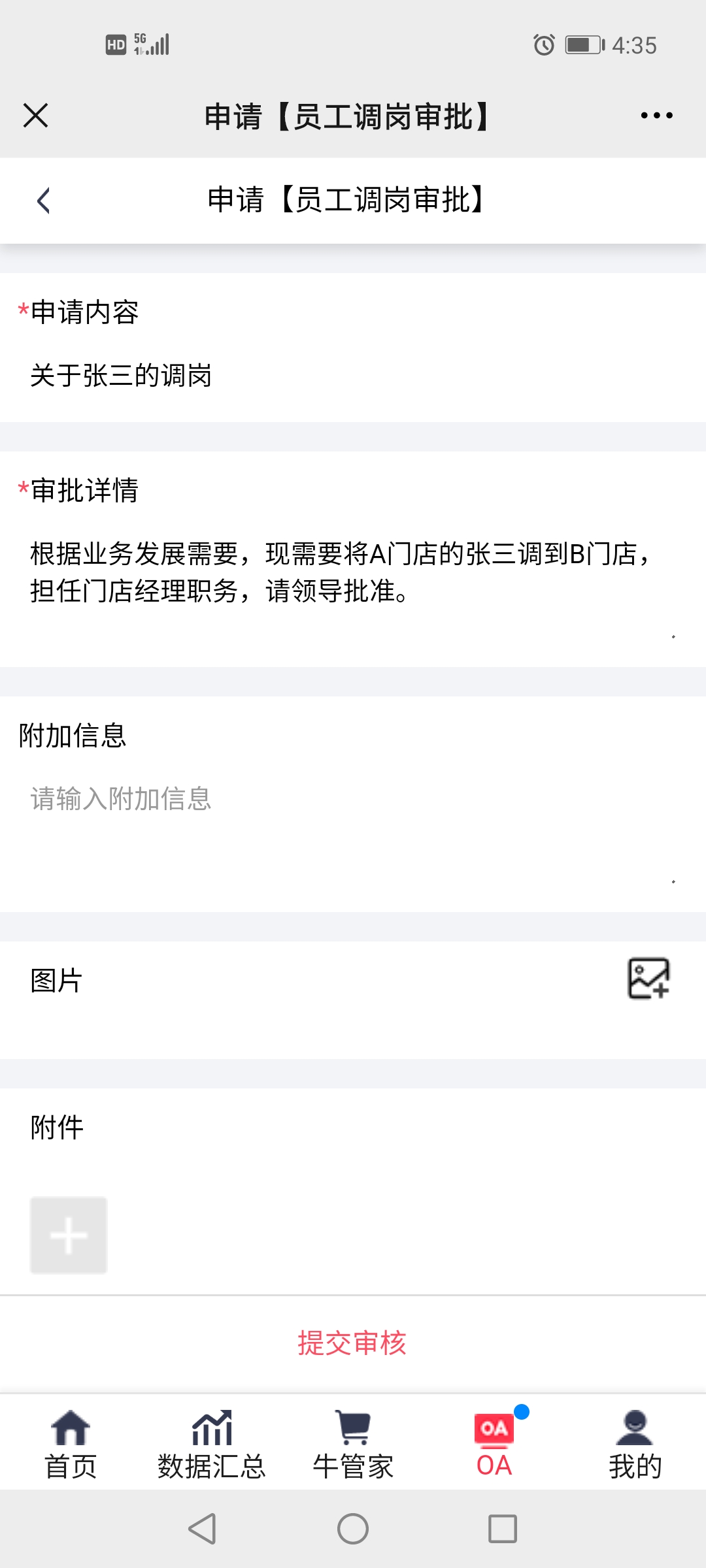This screenshot has height=1568, width=706.
Task: Switch to the 首页 tab
Action: (71, 1444)
